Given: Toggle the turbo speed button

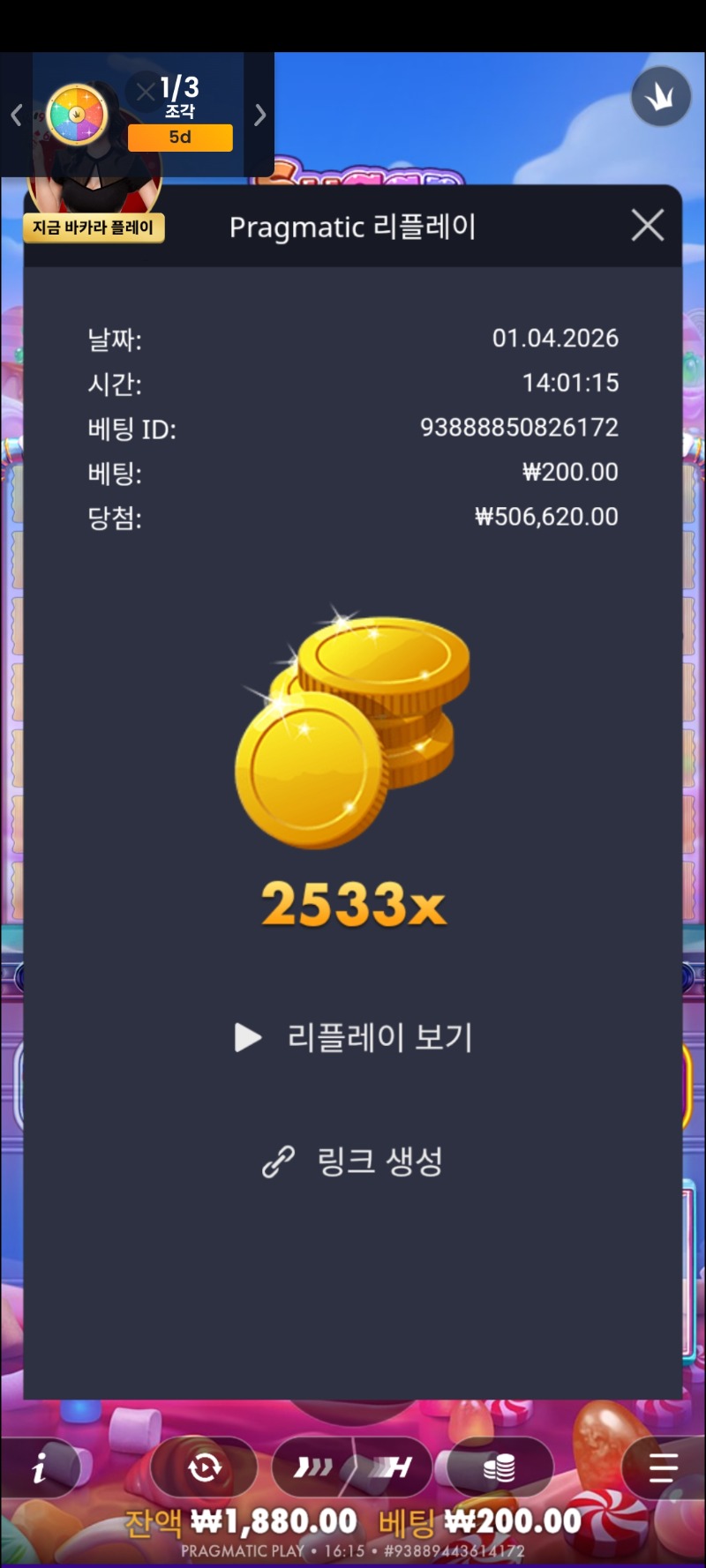Looking at the screenshot, I should click(x=352, y=1467).
